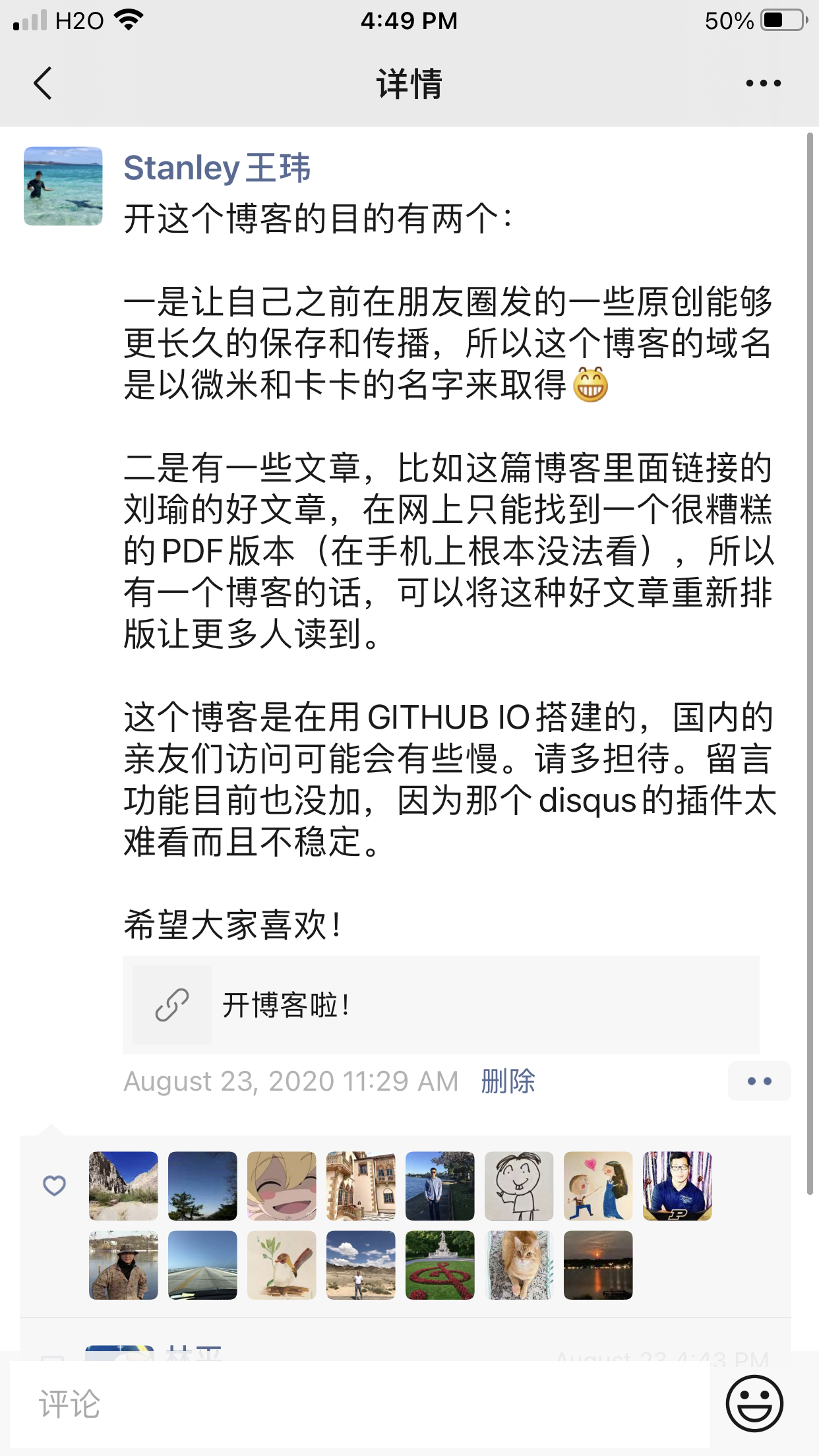Open Stanley王玮's profile picture

pyautogui.click(x=63, y=186)
